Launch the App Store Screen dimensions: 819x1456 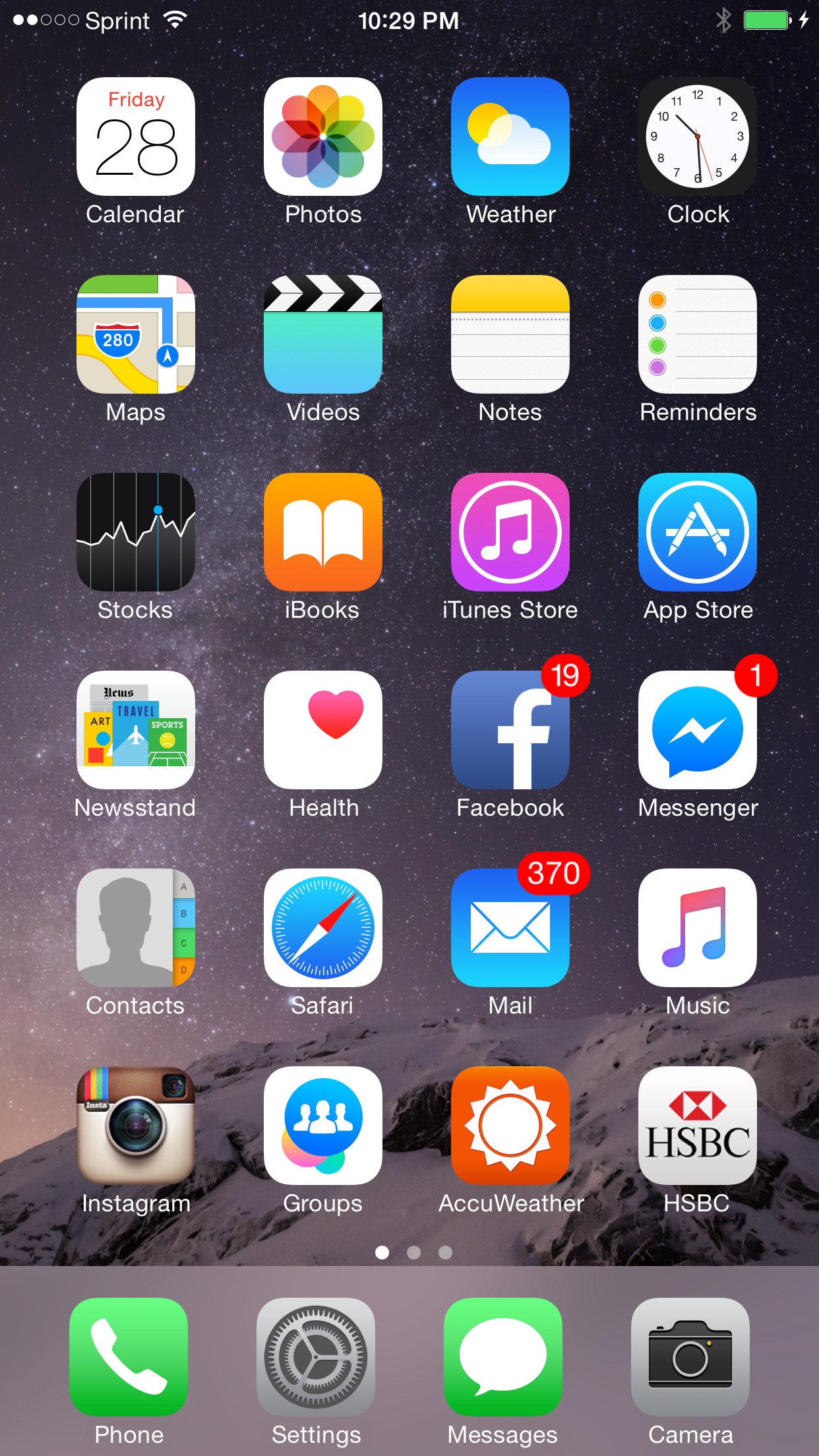click(697, 532)
